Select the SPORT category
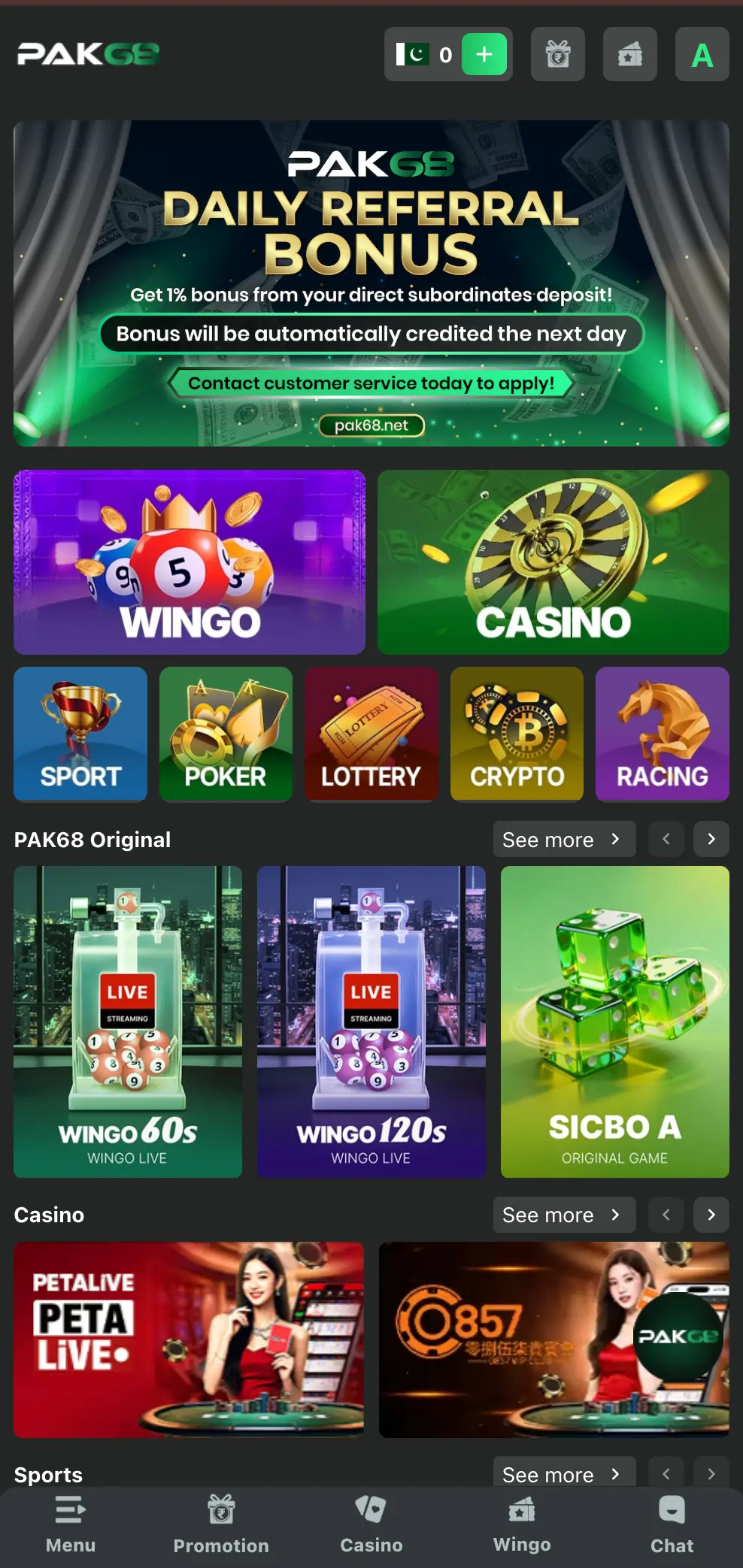 pos(80,733)
